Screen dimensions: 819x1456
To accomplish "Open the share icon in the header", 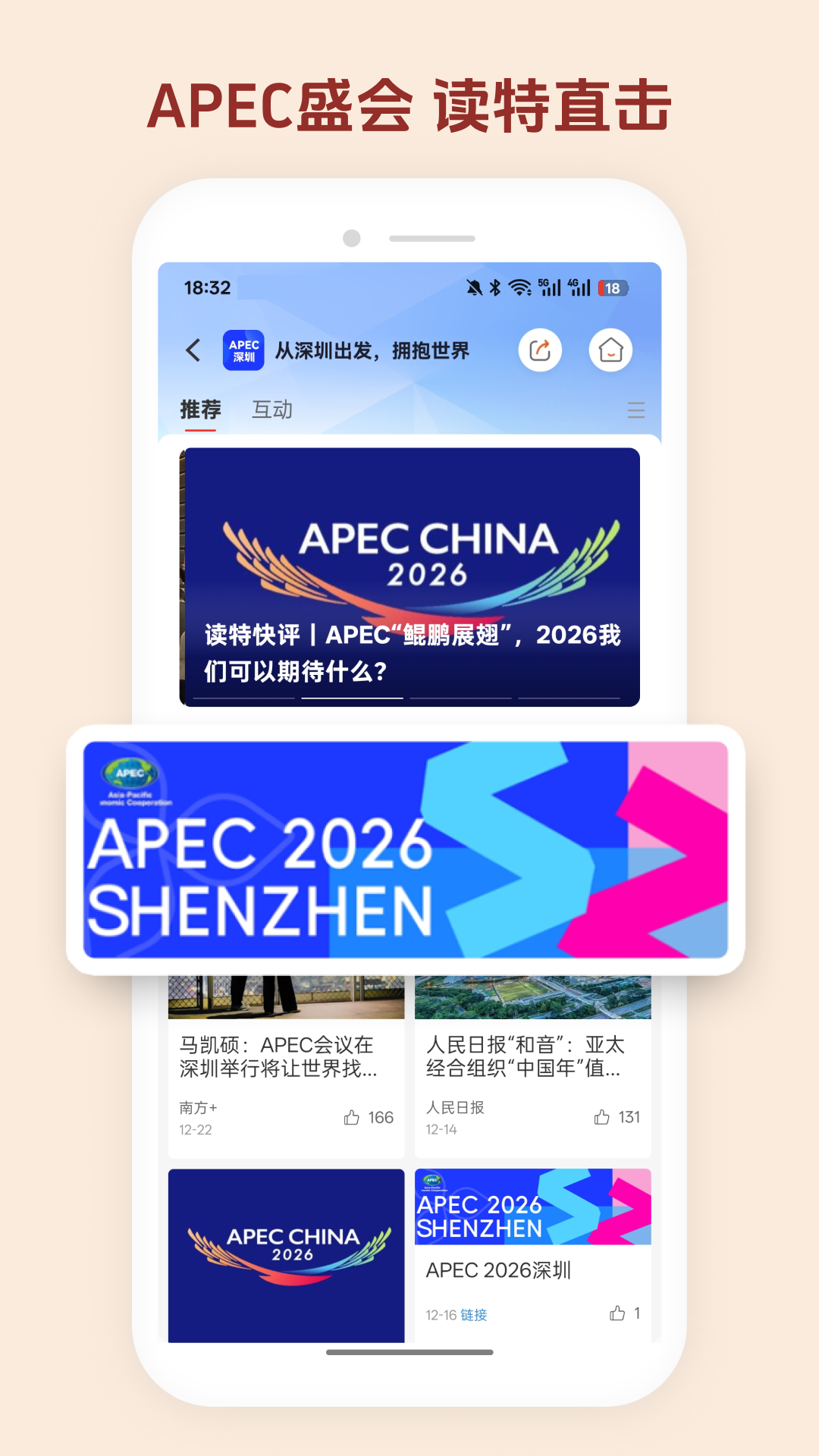I will click(x=541, y=350).
